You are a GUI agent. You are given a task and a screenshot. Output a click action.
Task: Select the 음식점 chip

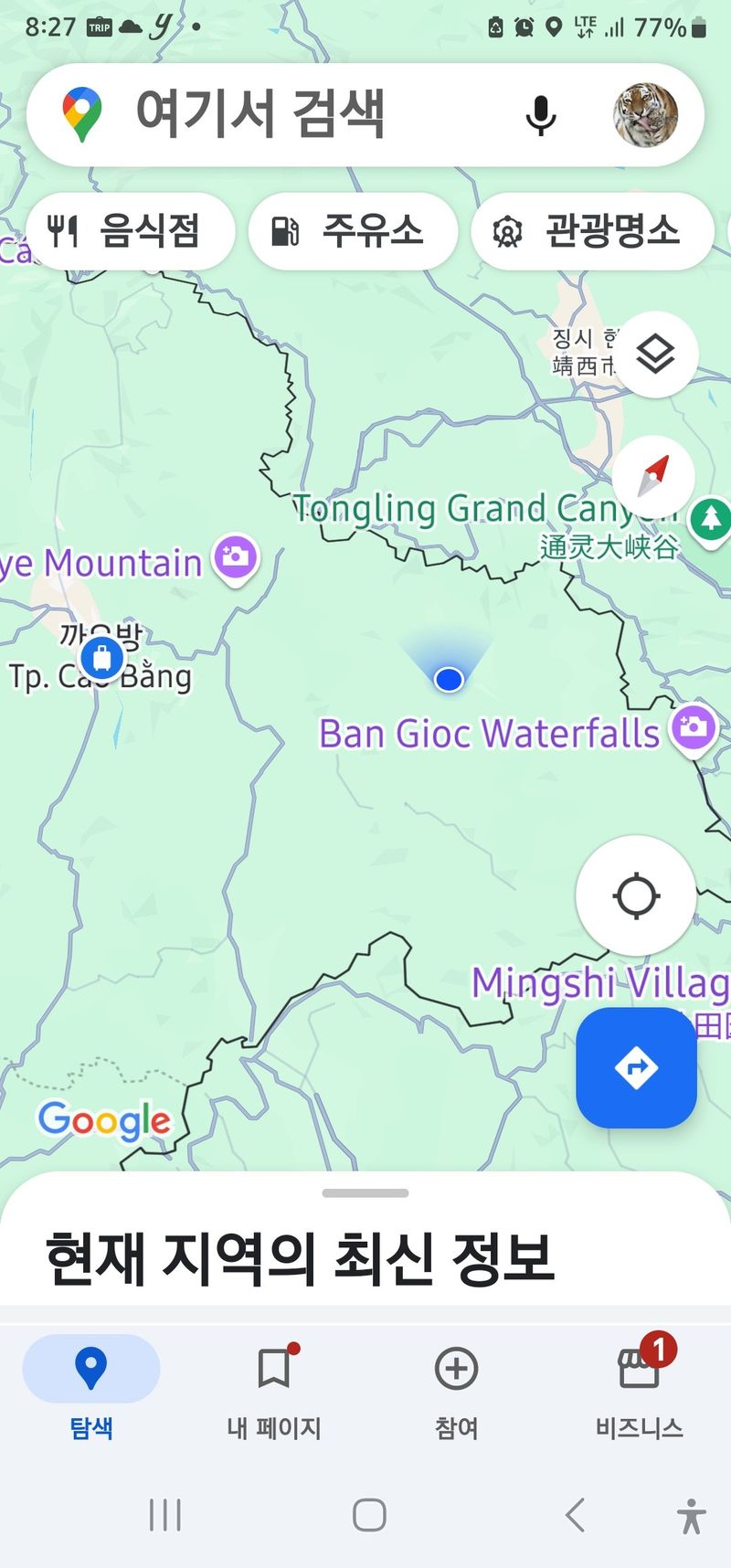[x=130, y=231]
